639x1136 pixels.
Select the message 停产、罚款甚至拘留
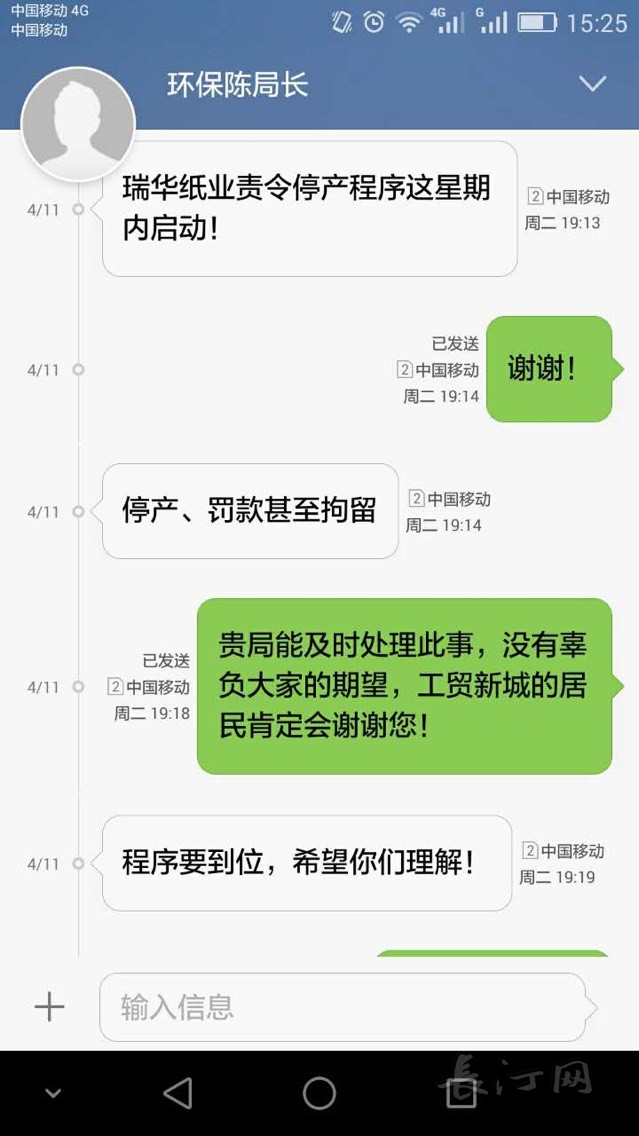[x=250, y=511]
